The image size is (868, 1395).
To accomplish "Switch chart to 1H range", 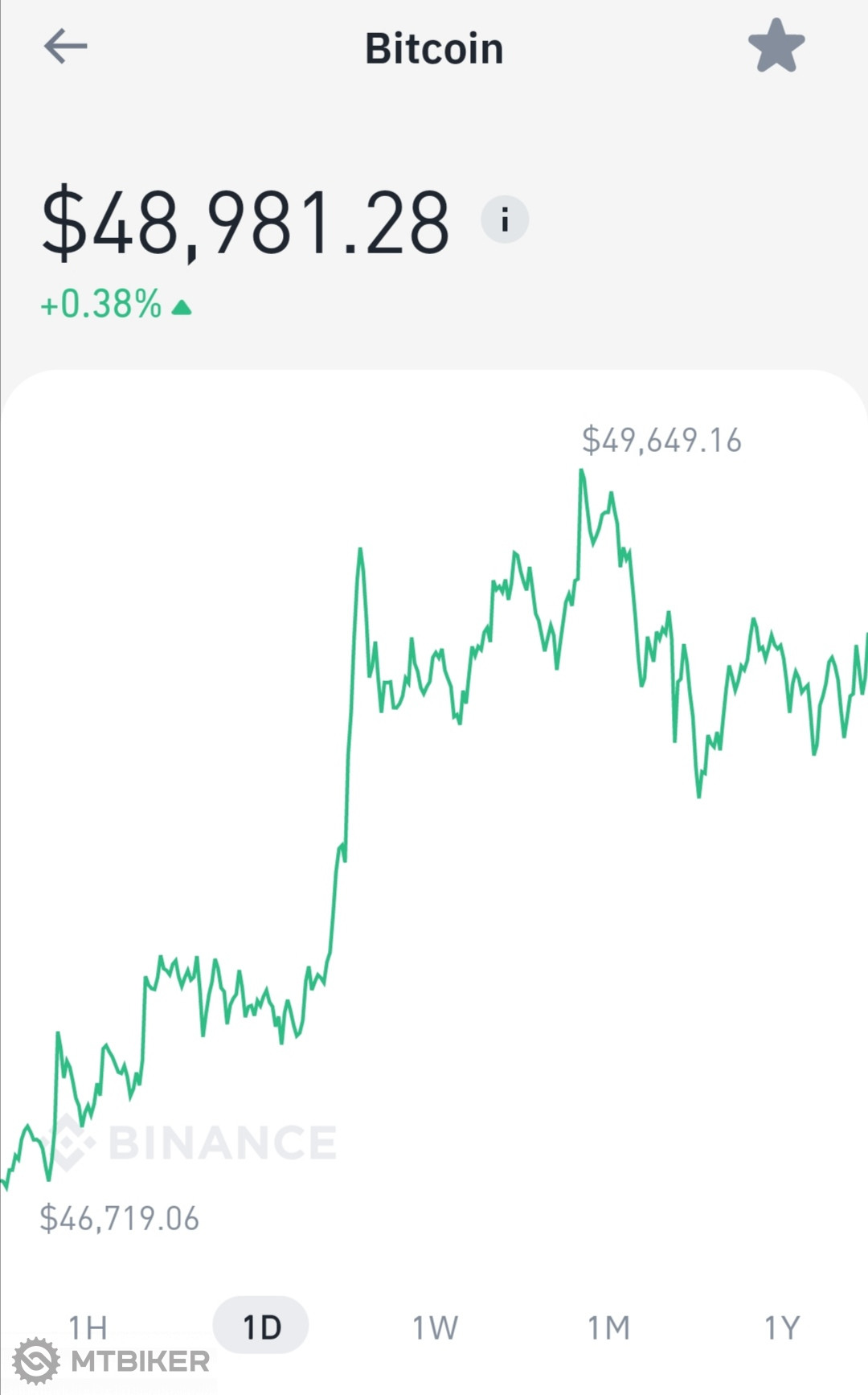I will [x=88, y=1327].
